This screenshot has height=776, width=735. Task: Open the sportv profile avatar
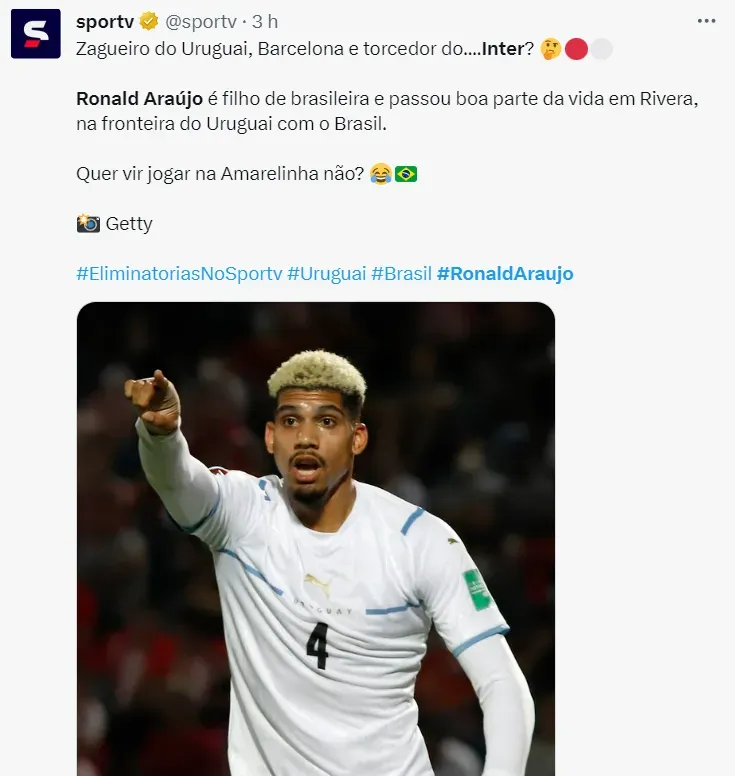pyautogui.click(x=35, y=34)
